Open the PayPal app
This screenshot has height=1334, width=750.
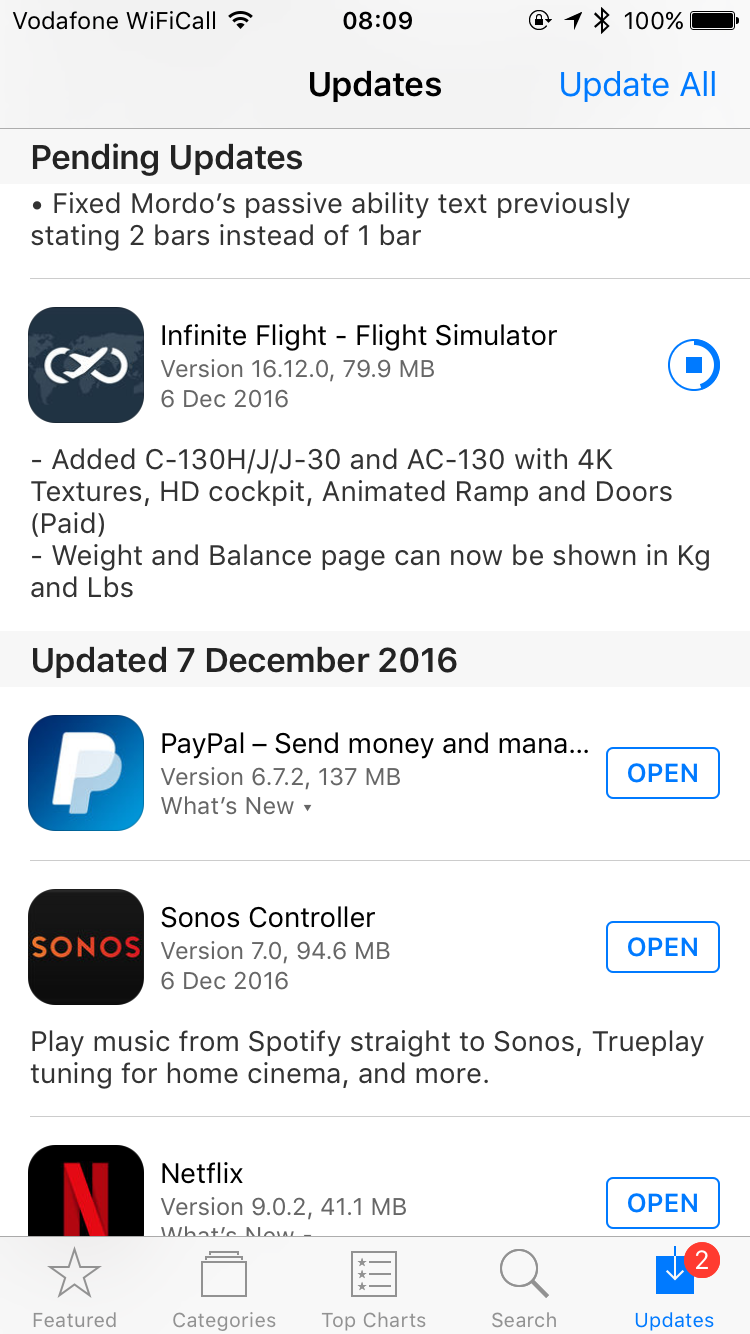click(x=662, y=773)
